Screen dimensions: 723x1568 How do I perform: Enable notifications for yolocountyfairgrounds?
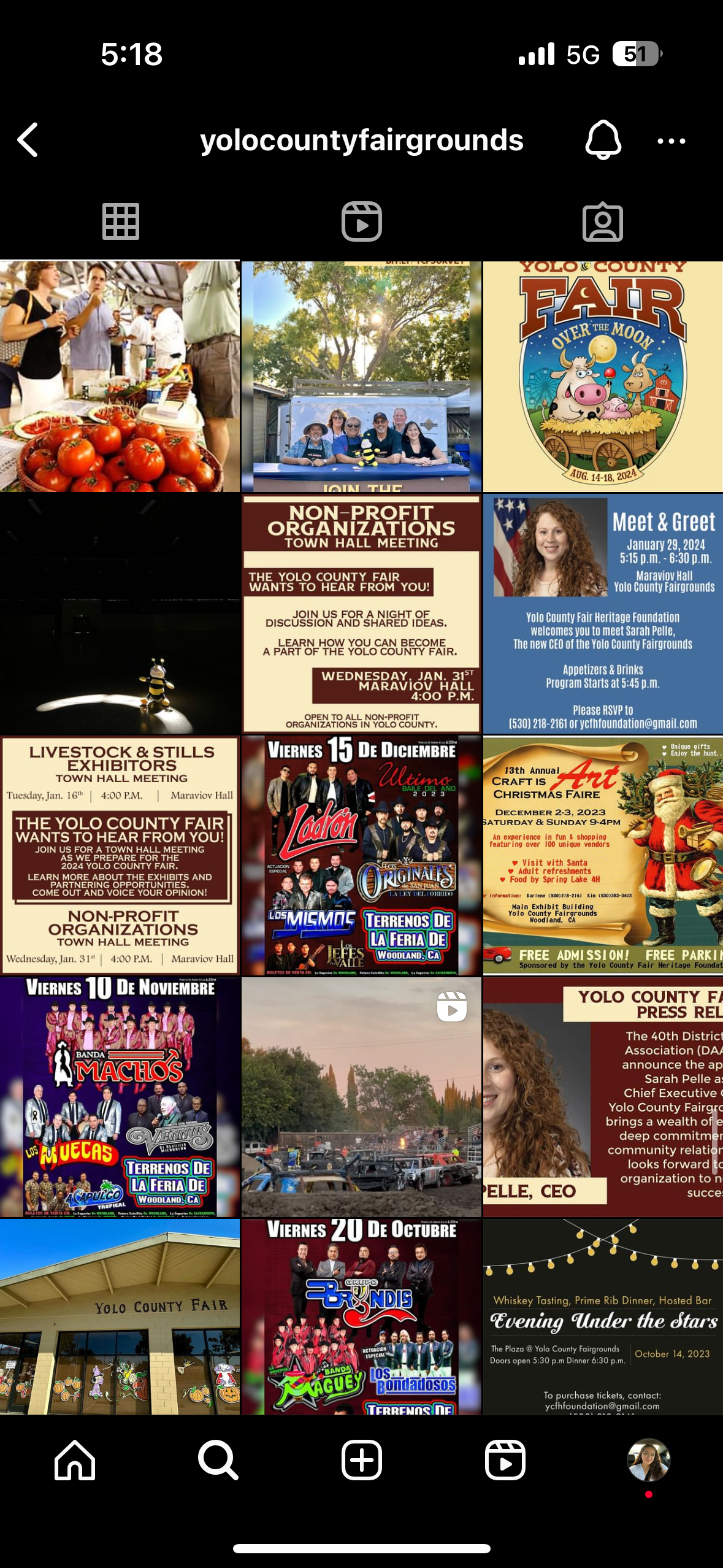click(604, 140)
